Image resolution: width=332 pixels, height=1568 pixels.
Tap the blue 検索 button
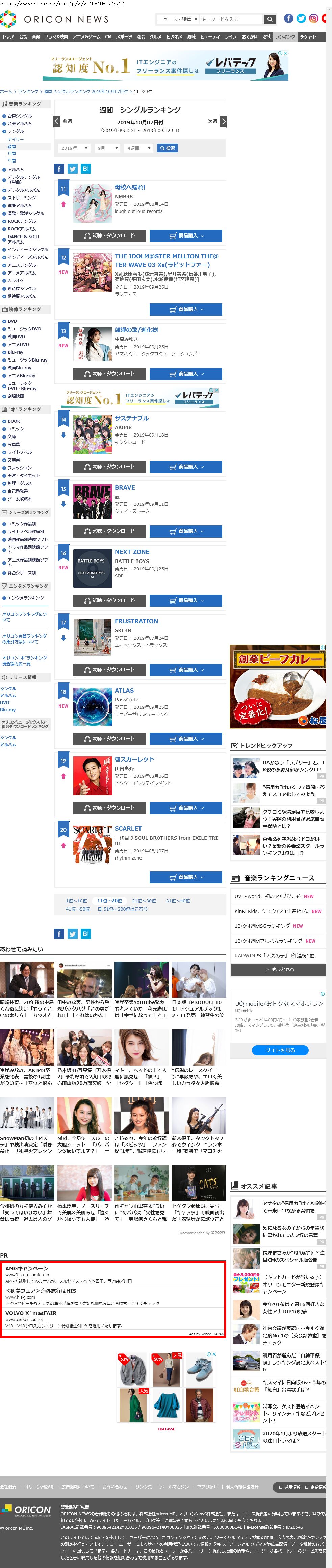pyautogui.click(x=167, y=148)
